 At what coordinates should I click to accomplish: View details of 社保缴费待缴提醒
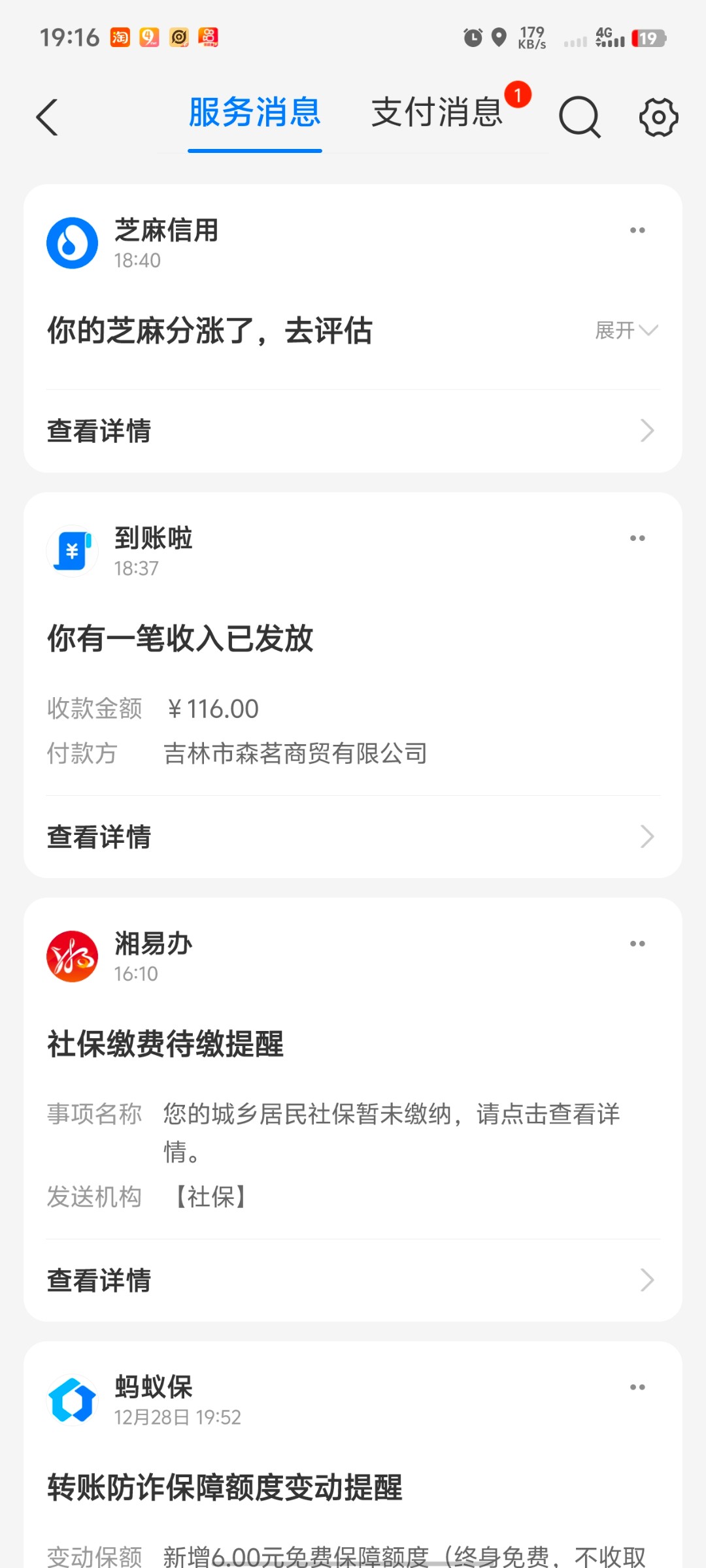353,1281
